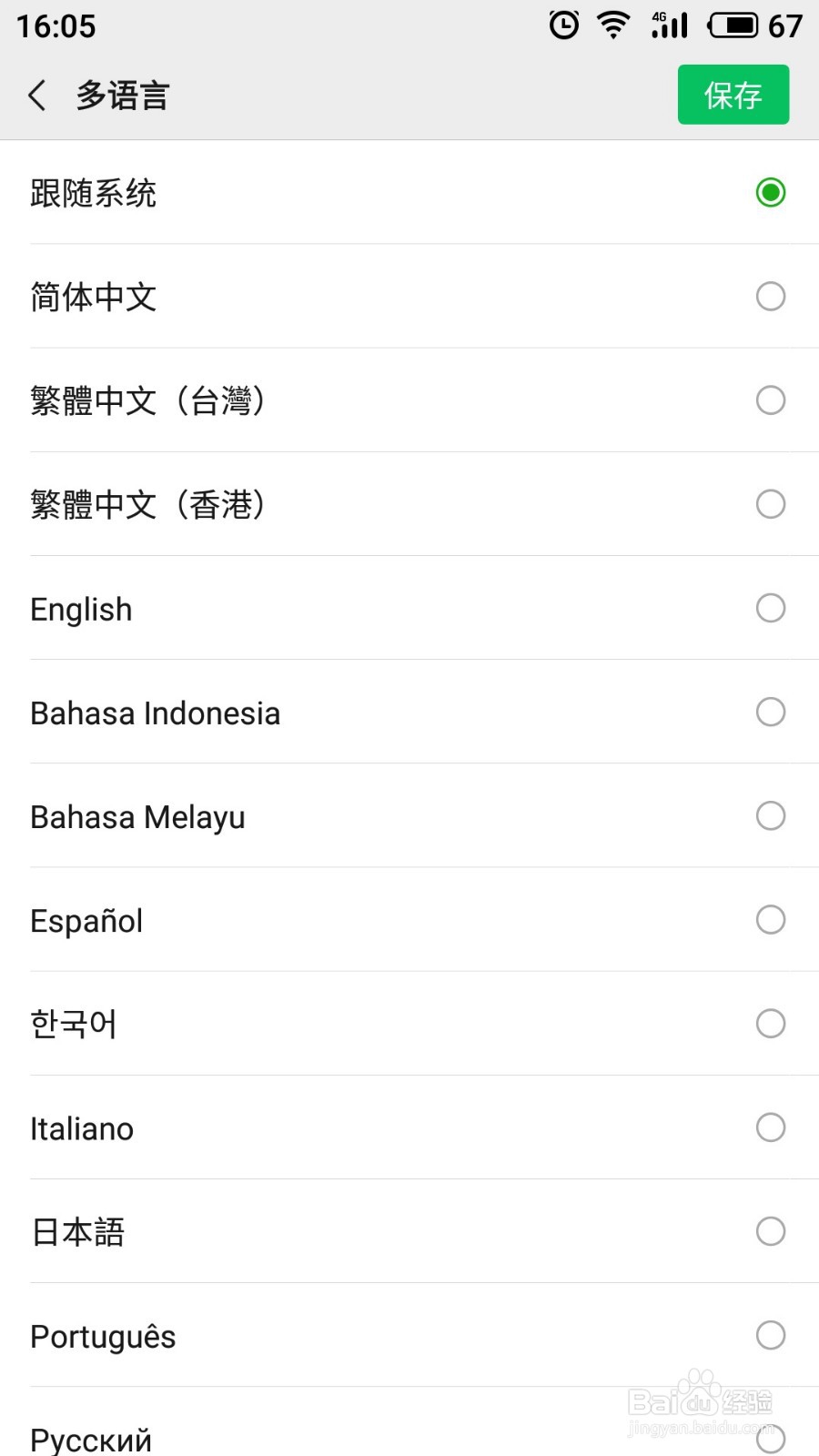This screenshot has width=819, height=1456.
Task: Select 繁體中文（香港）from the list
Action: coord(409,504)
